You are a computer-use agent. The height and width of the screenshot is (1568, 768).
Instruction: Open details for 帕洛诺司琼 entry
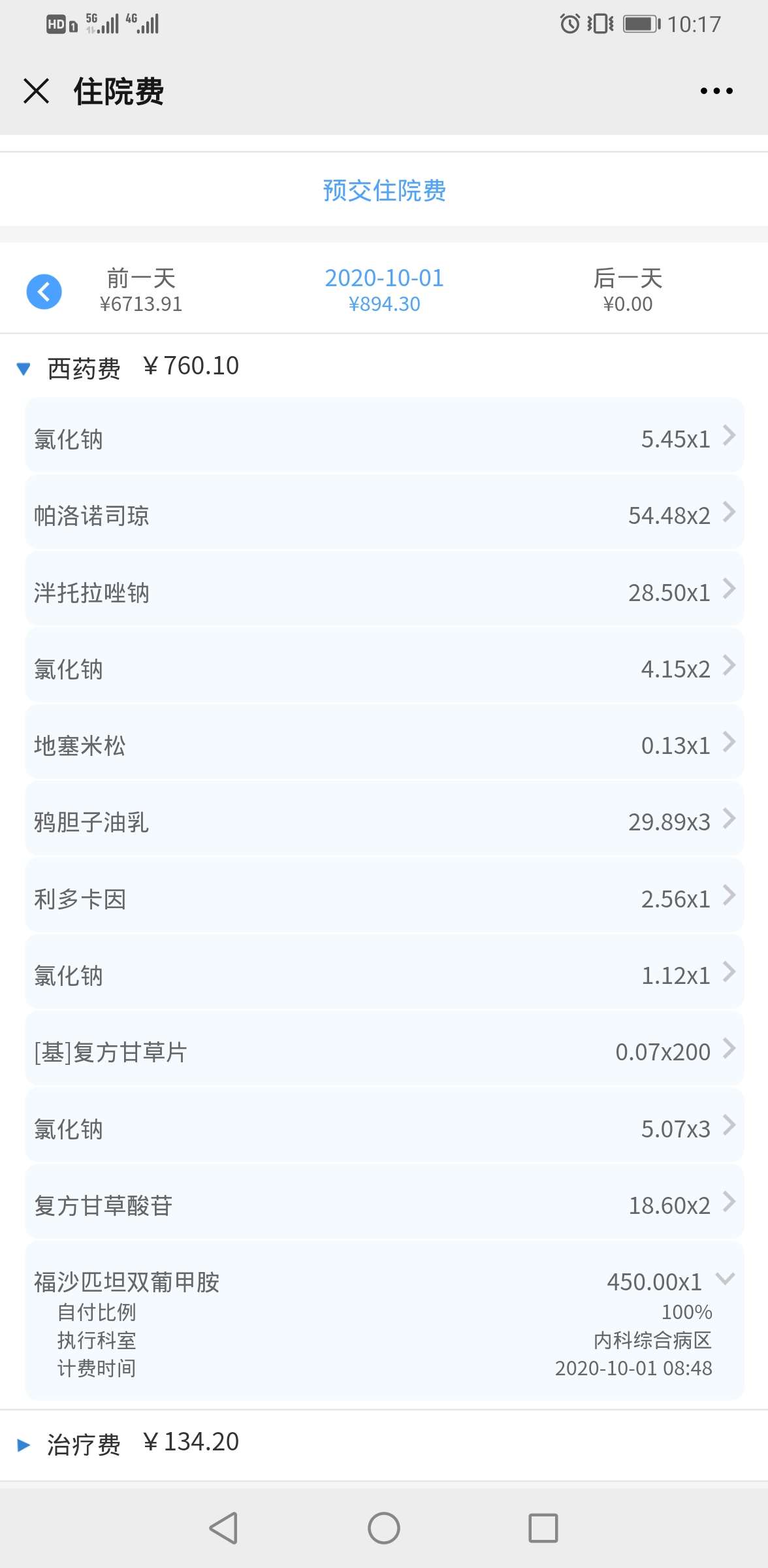click(384, 515)
